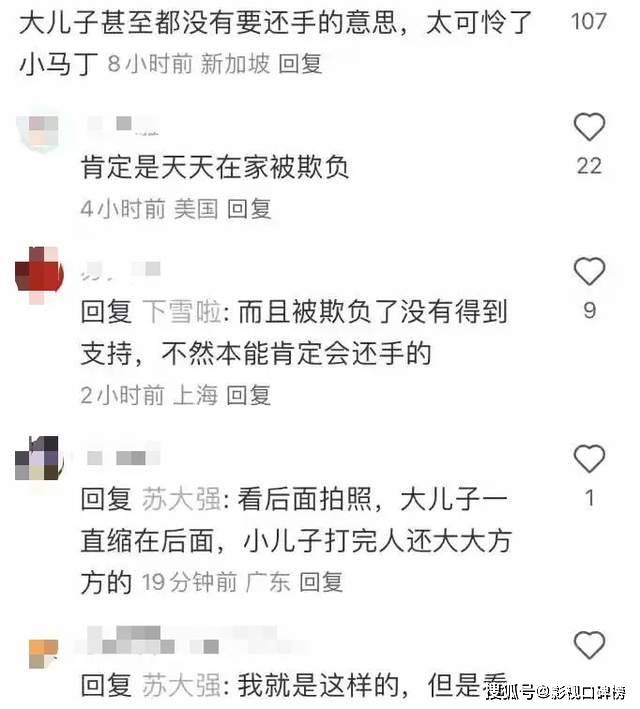
Task: Like the comment about 大儿子一直缩在后面
Action: pos(590,459)
